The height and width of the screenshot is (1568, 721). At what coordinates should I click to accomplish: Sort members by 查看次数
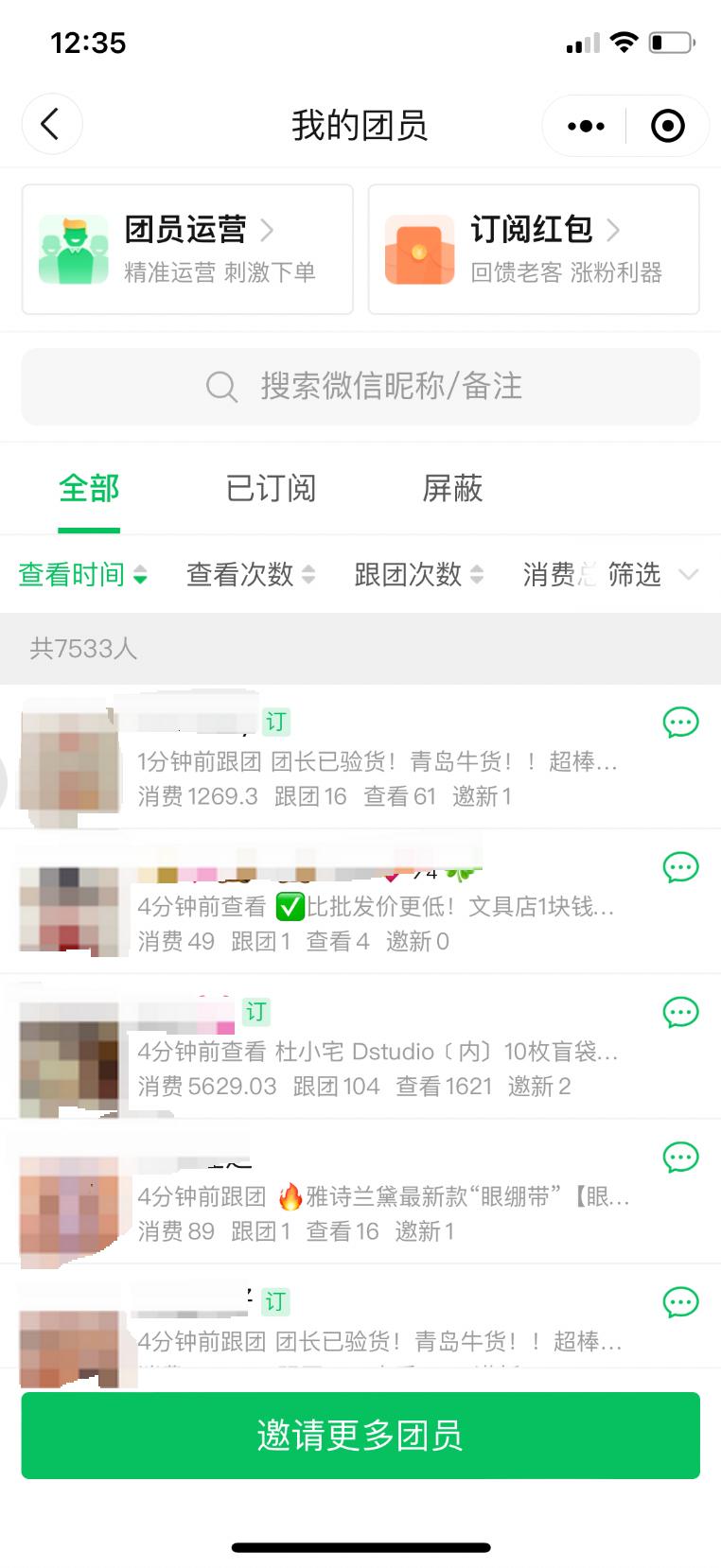click(x=251, y=574)
